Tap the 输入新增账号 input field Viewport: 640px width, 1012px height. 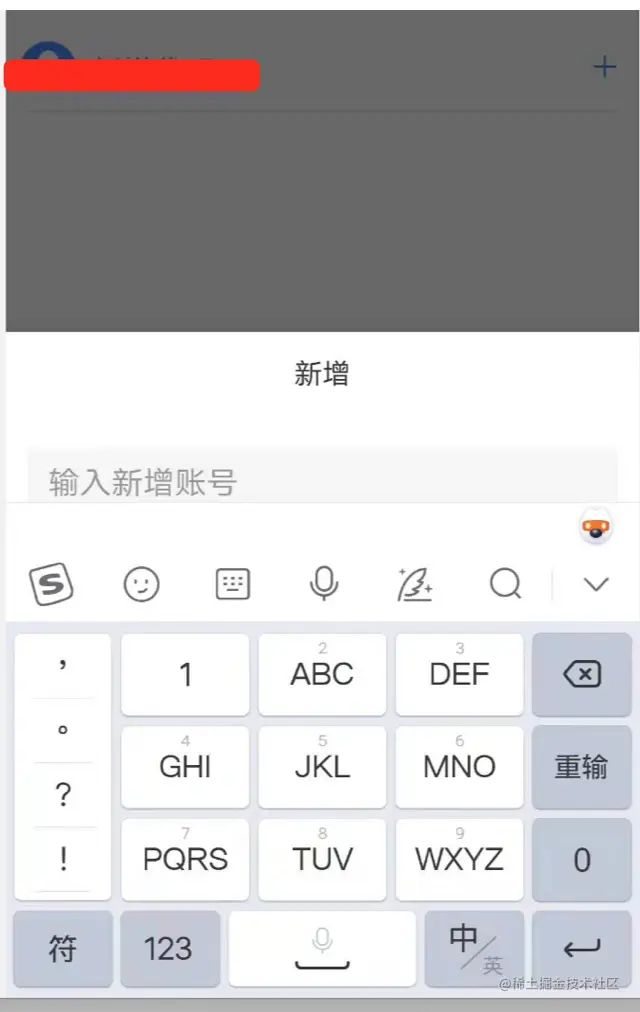(320, 481)
